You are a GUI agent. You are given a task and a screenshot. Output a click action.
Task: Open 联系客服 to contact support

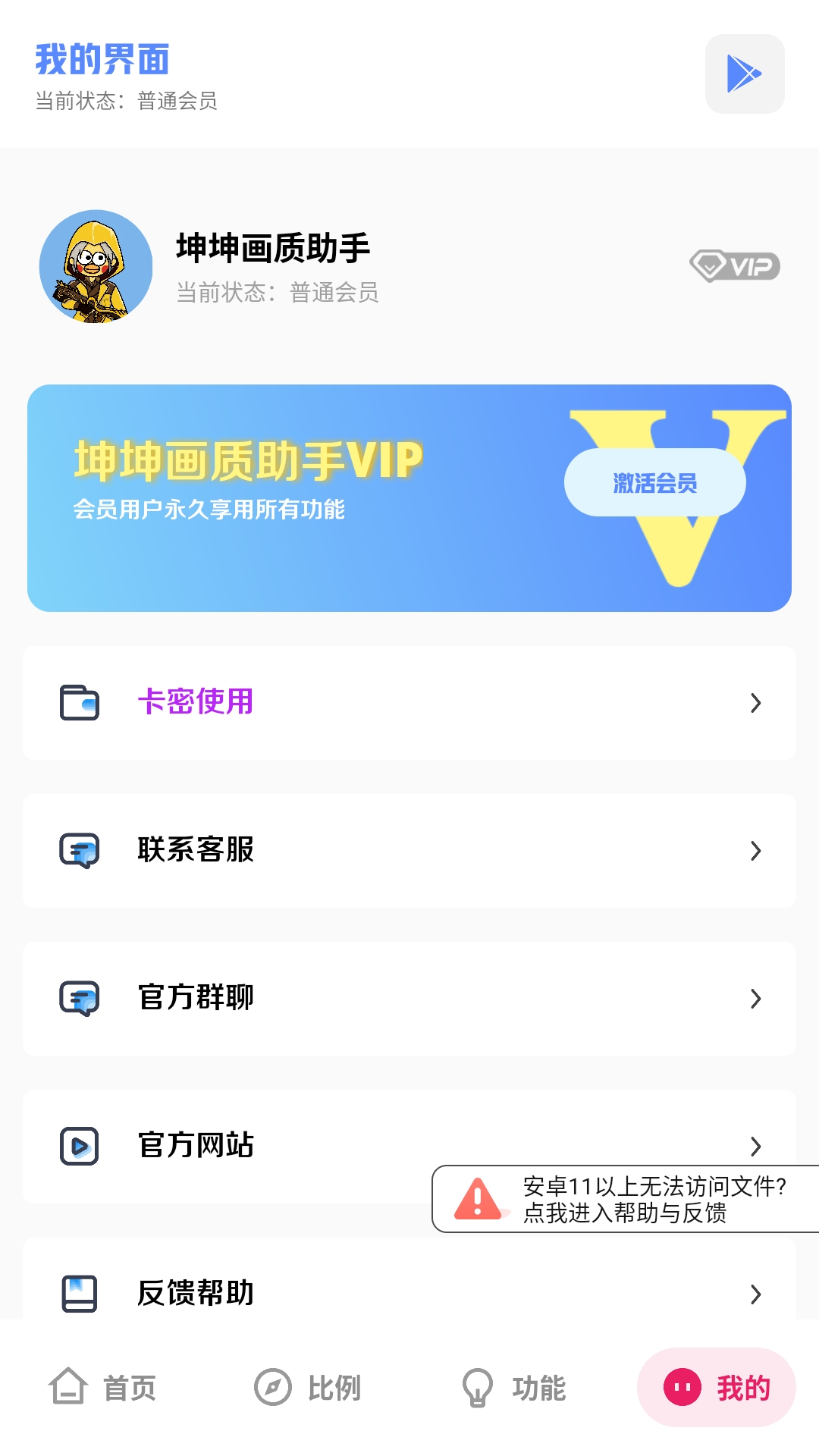[409, 851]
